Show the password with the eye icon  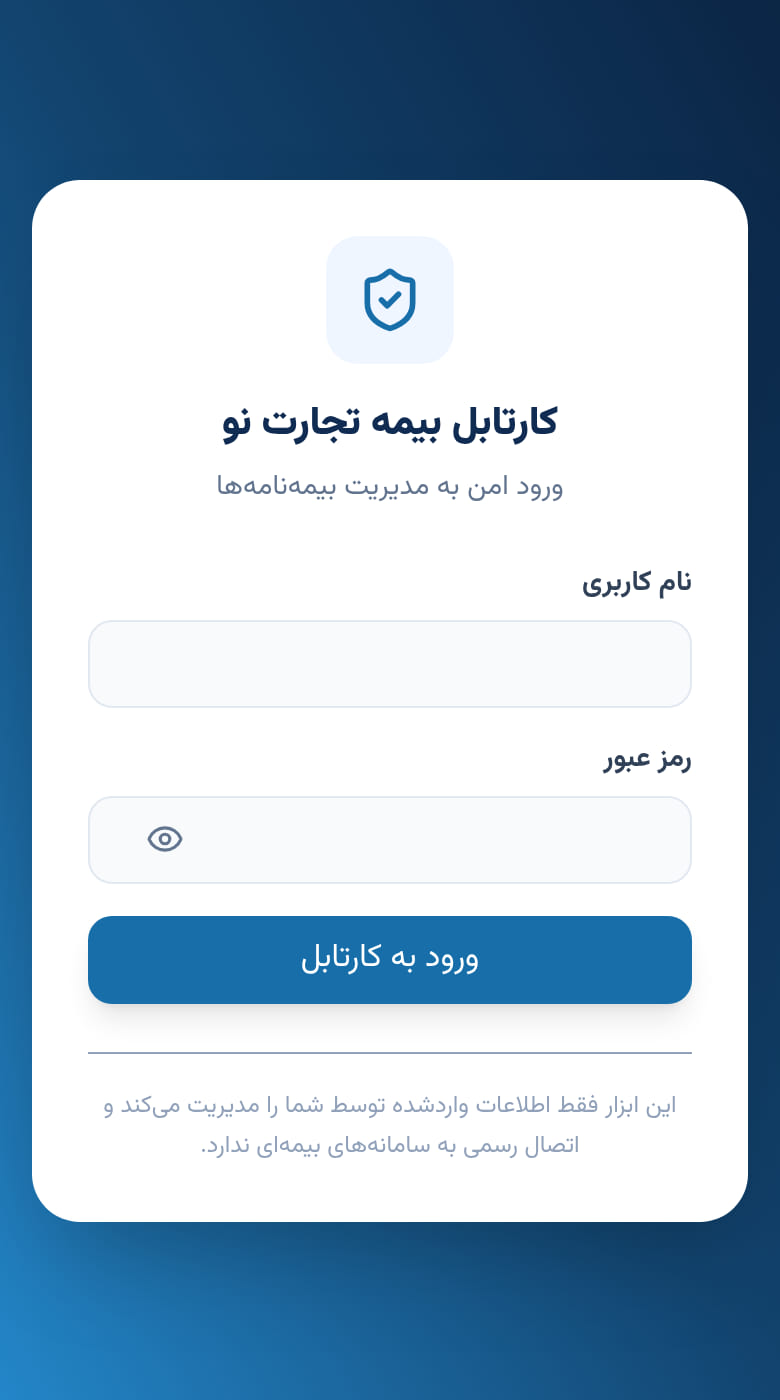pyautogui.click(x=165, y=839)
